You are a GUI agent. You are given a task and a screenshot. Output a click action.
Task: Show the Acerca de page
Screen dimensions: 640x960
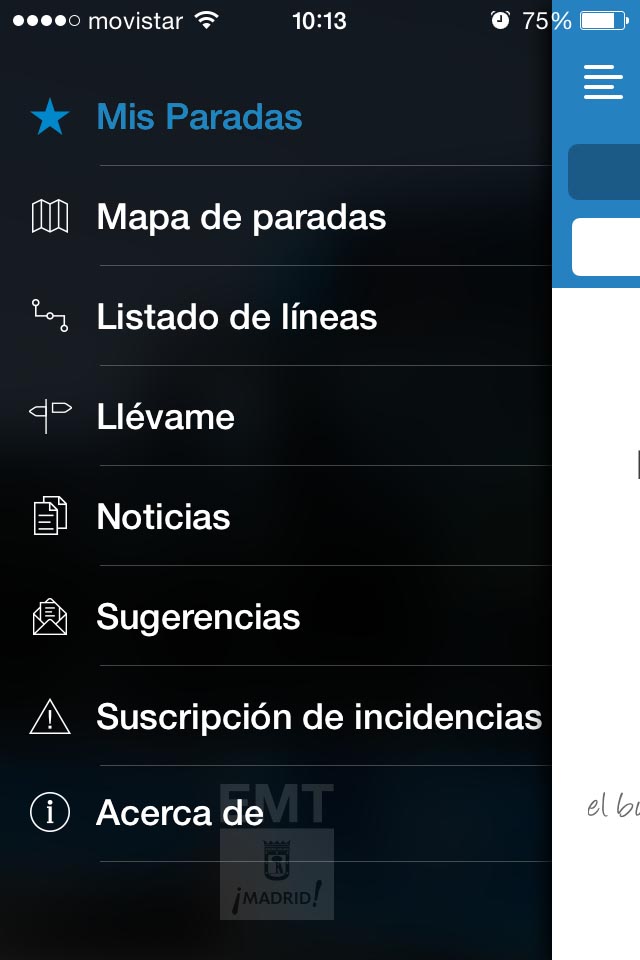point(180,813)
